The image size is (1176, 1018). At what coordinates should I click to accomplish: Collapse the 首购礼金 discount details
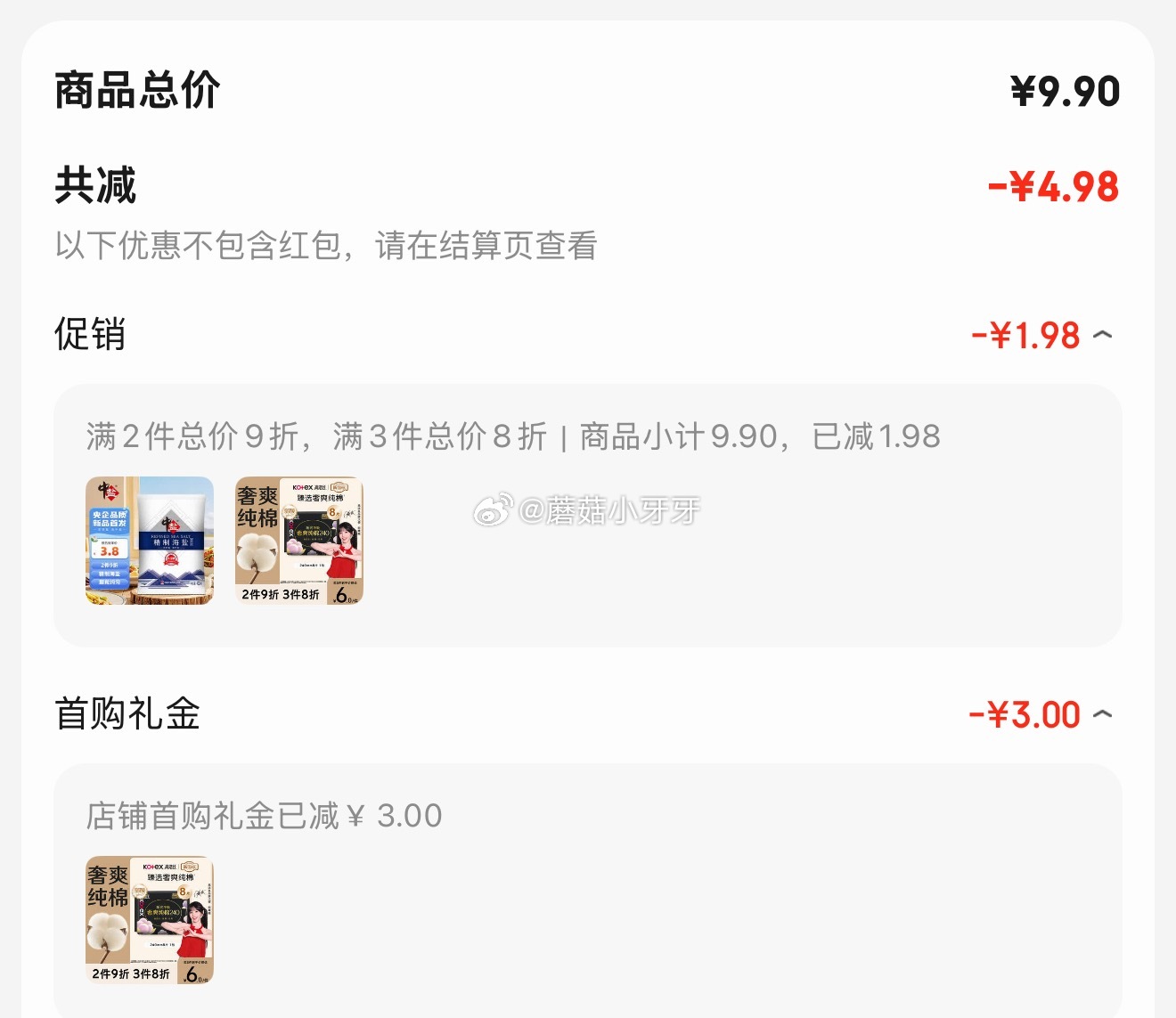click(1102, 714)
